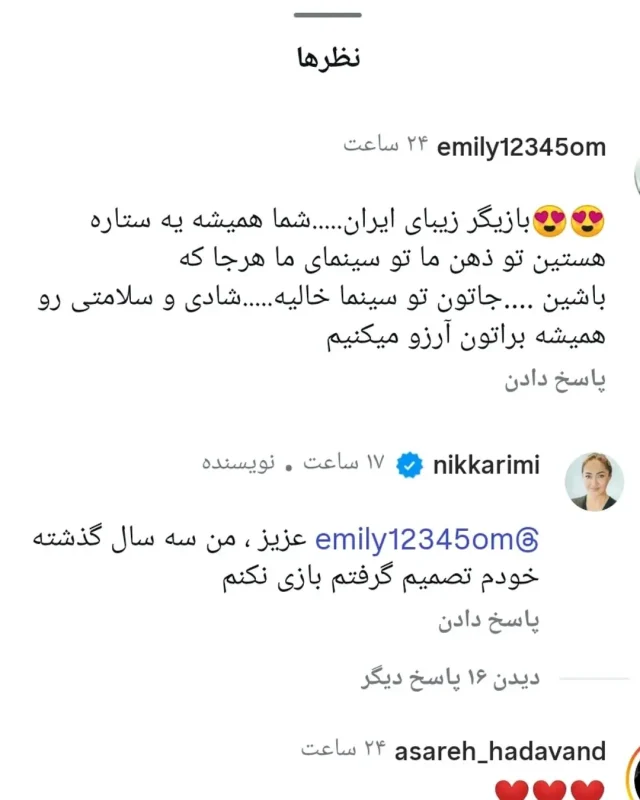Open emily12345om's profile via commenter username
This screenshot has height=800, width=640.
click(521, 146)
